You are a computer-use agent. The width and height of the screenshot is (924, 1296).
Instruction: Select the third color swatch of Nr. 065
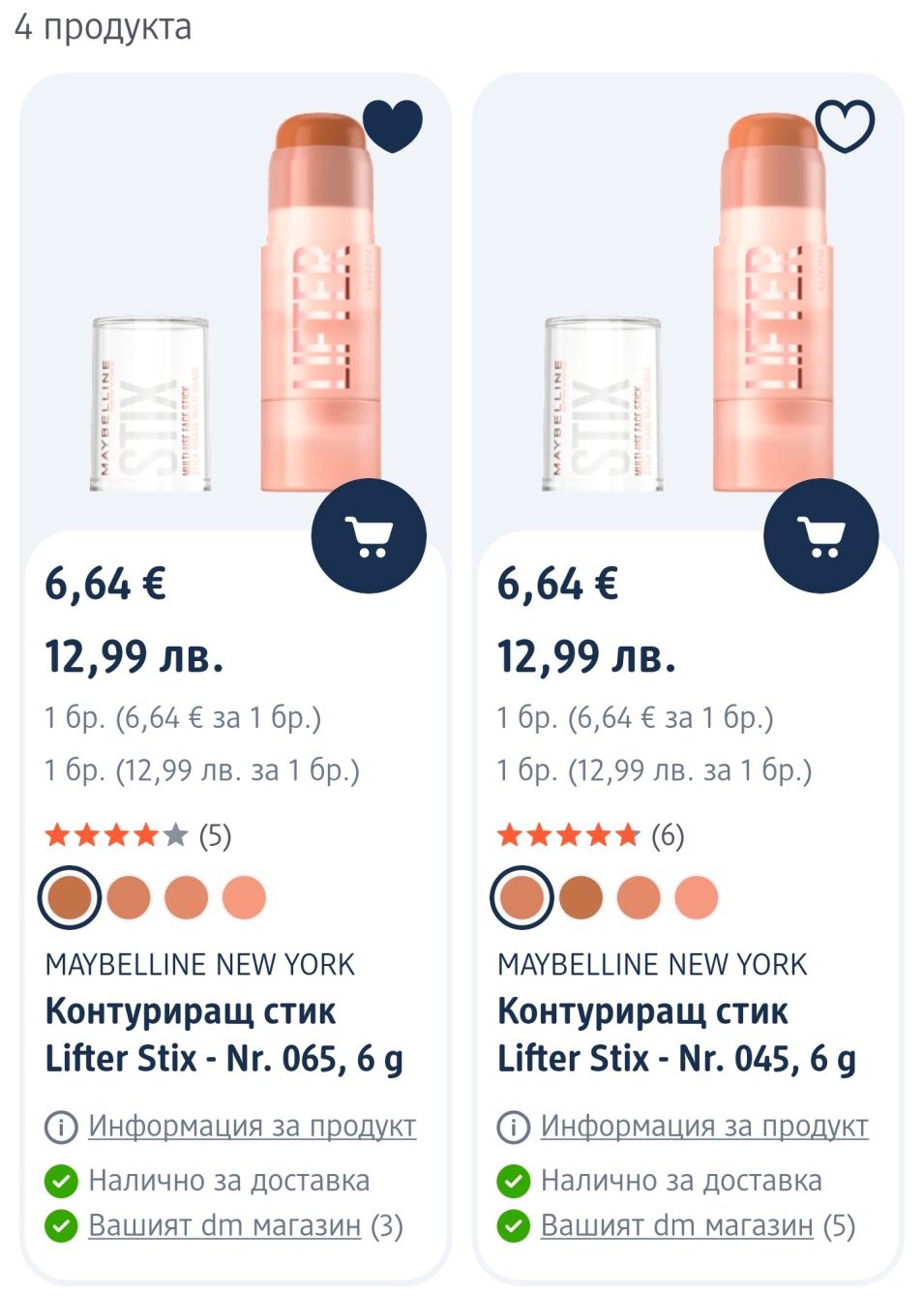coord(186,897)
